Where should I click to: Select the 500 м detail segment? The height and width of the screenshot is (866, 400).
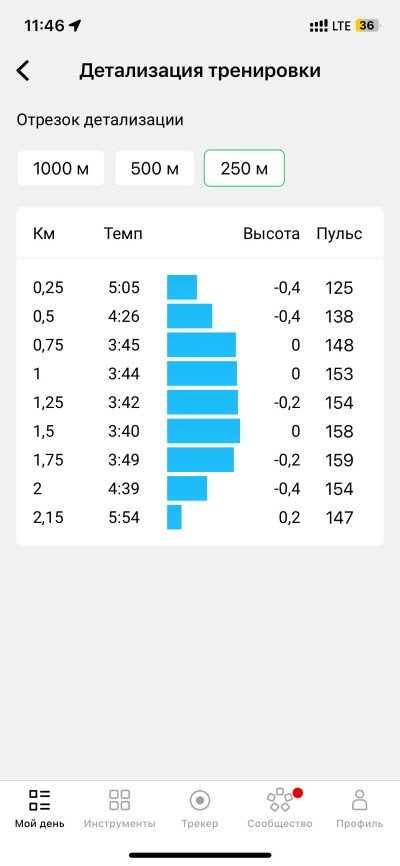pyautogui.click(x=155, y=168)
